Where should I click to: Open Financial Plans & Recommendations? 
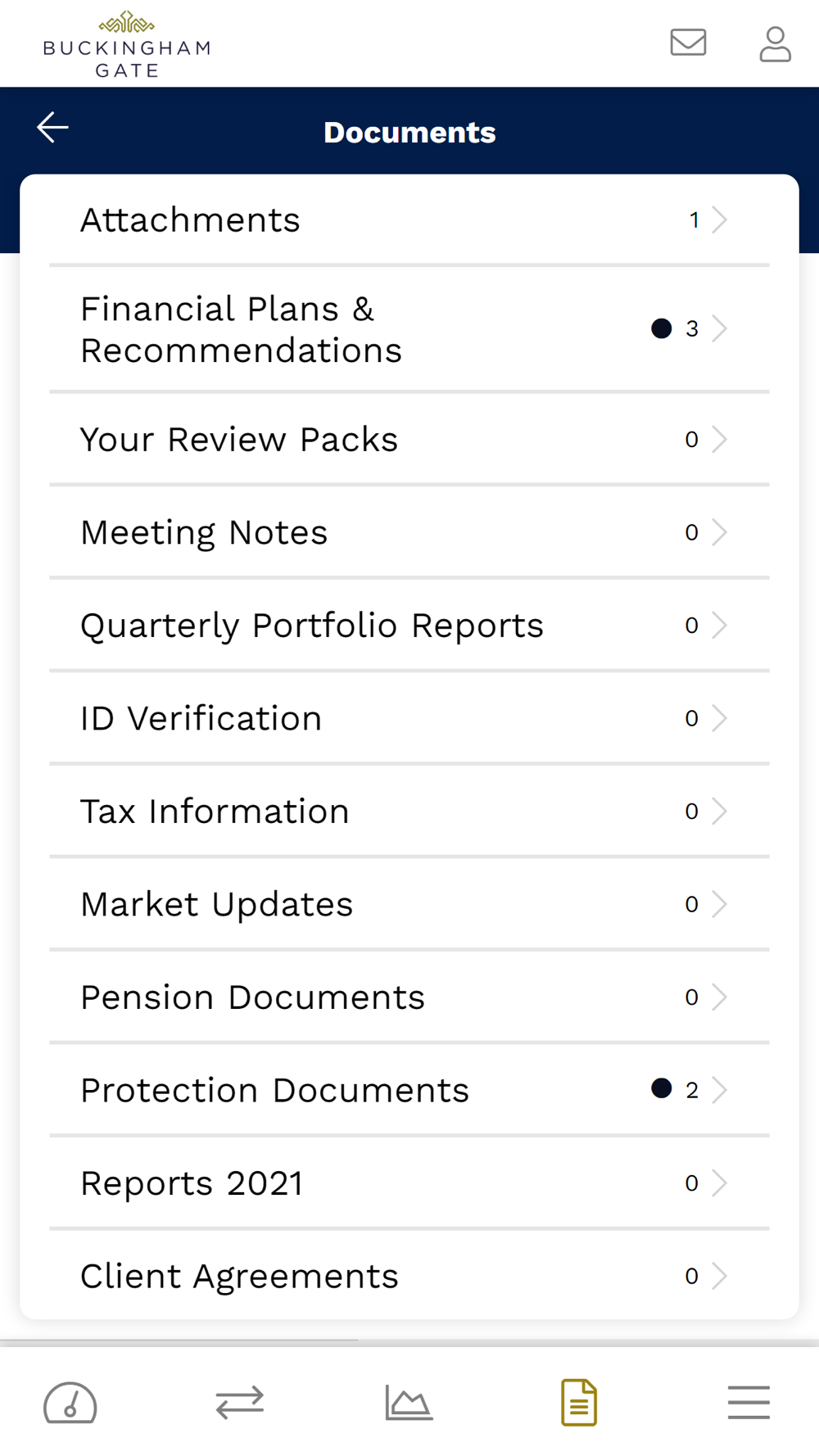(409, 329)
